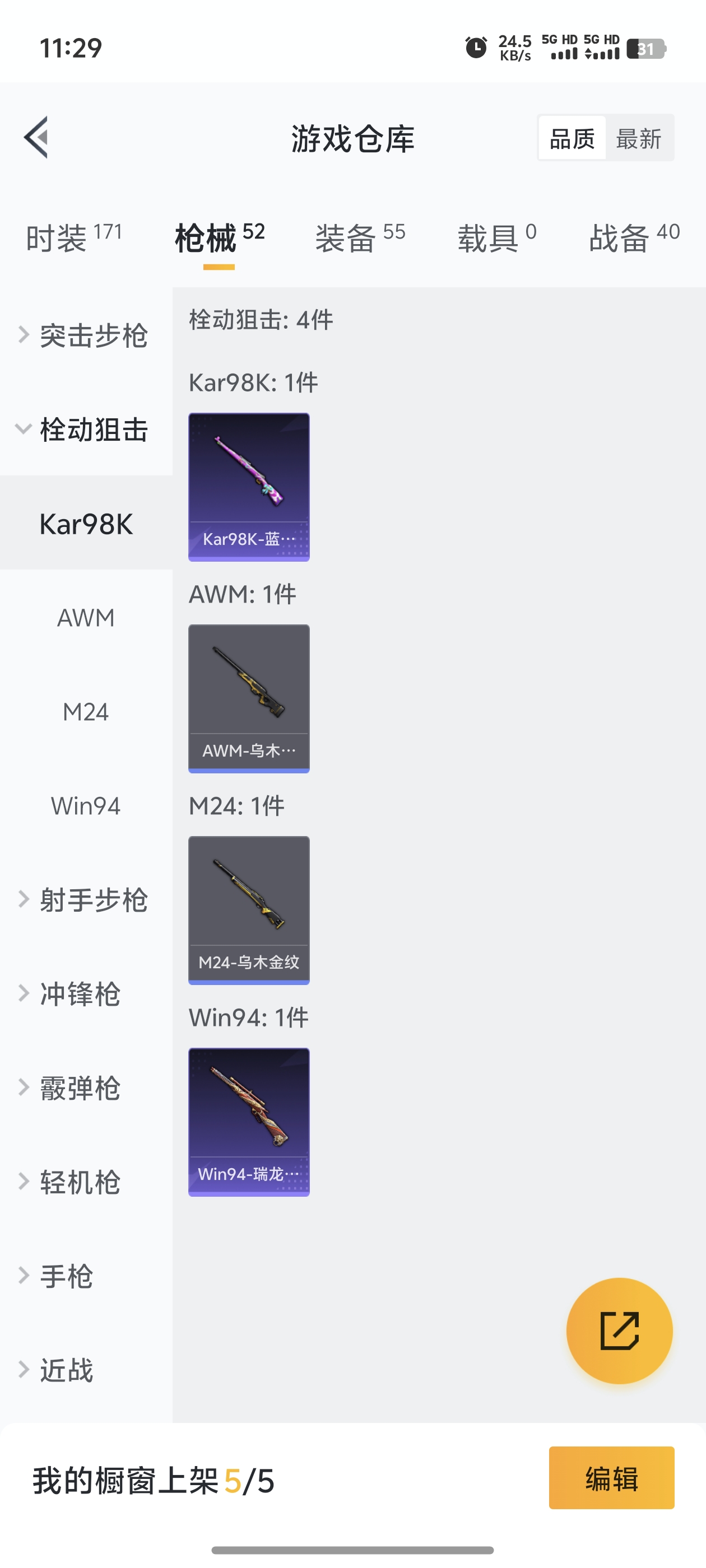
Task: Select Win94 in the sidebar
Action: (x=86, y=806)
